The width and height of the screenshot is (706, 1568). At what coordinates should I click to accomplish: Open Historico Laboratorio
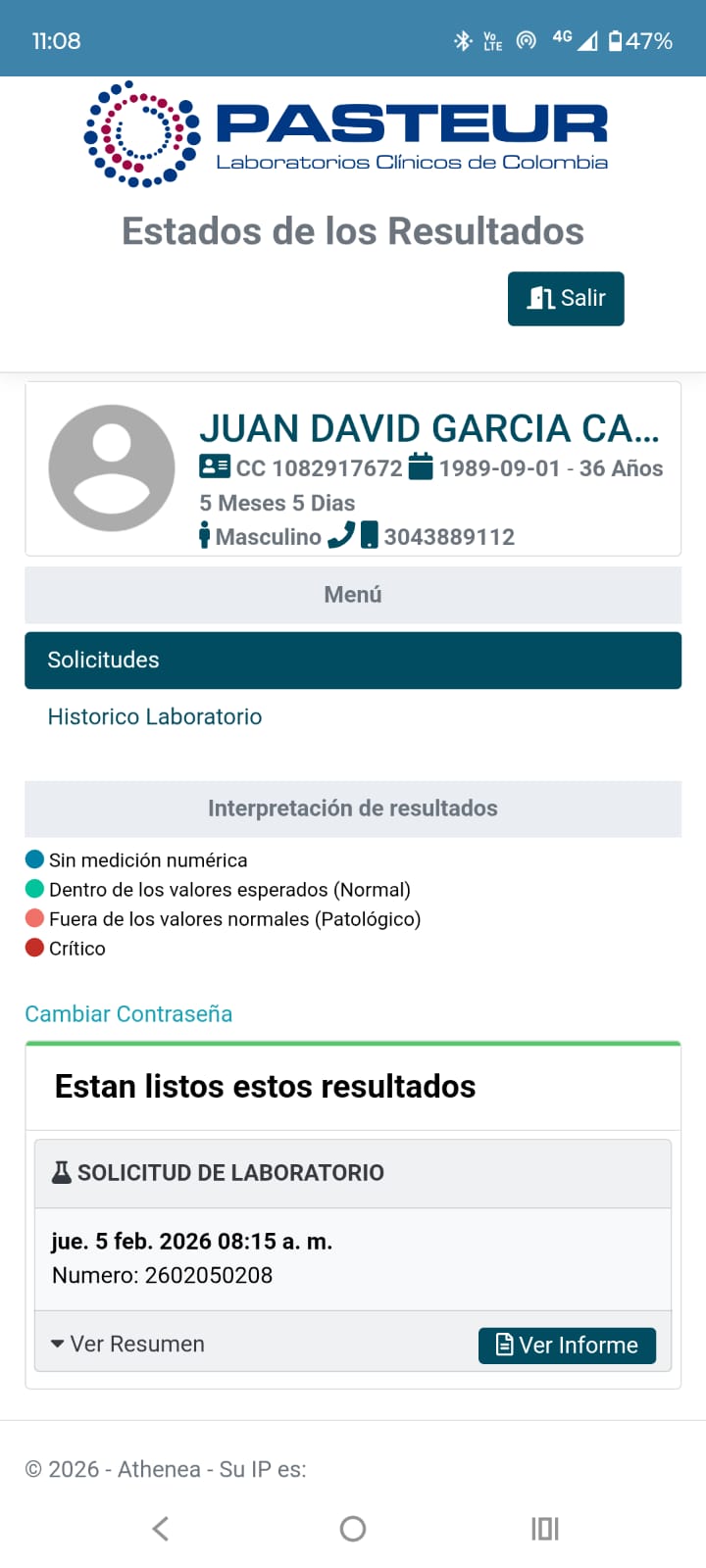155,717
